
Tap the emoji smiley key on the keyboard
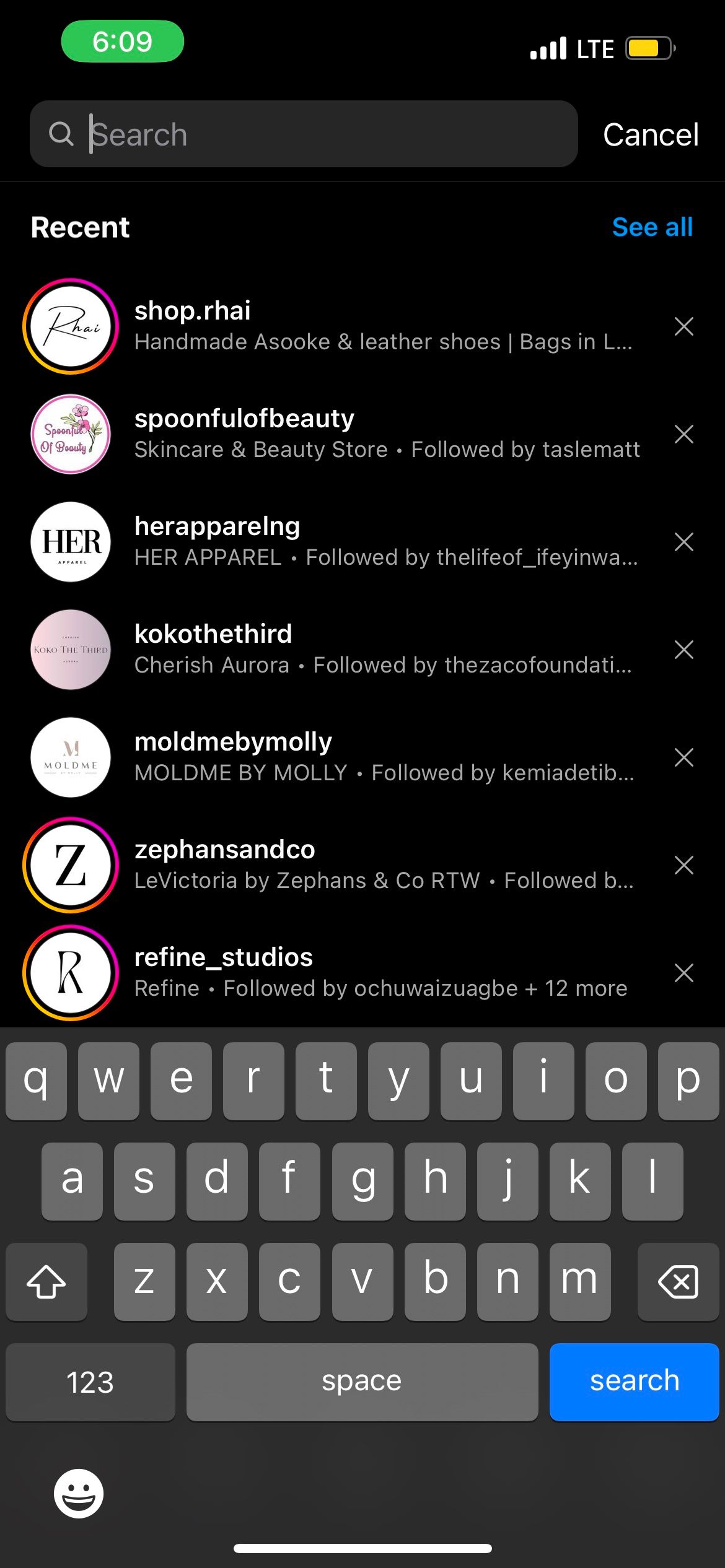click(x=80, y=1491)
